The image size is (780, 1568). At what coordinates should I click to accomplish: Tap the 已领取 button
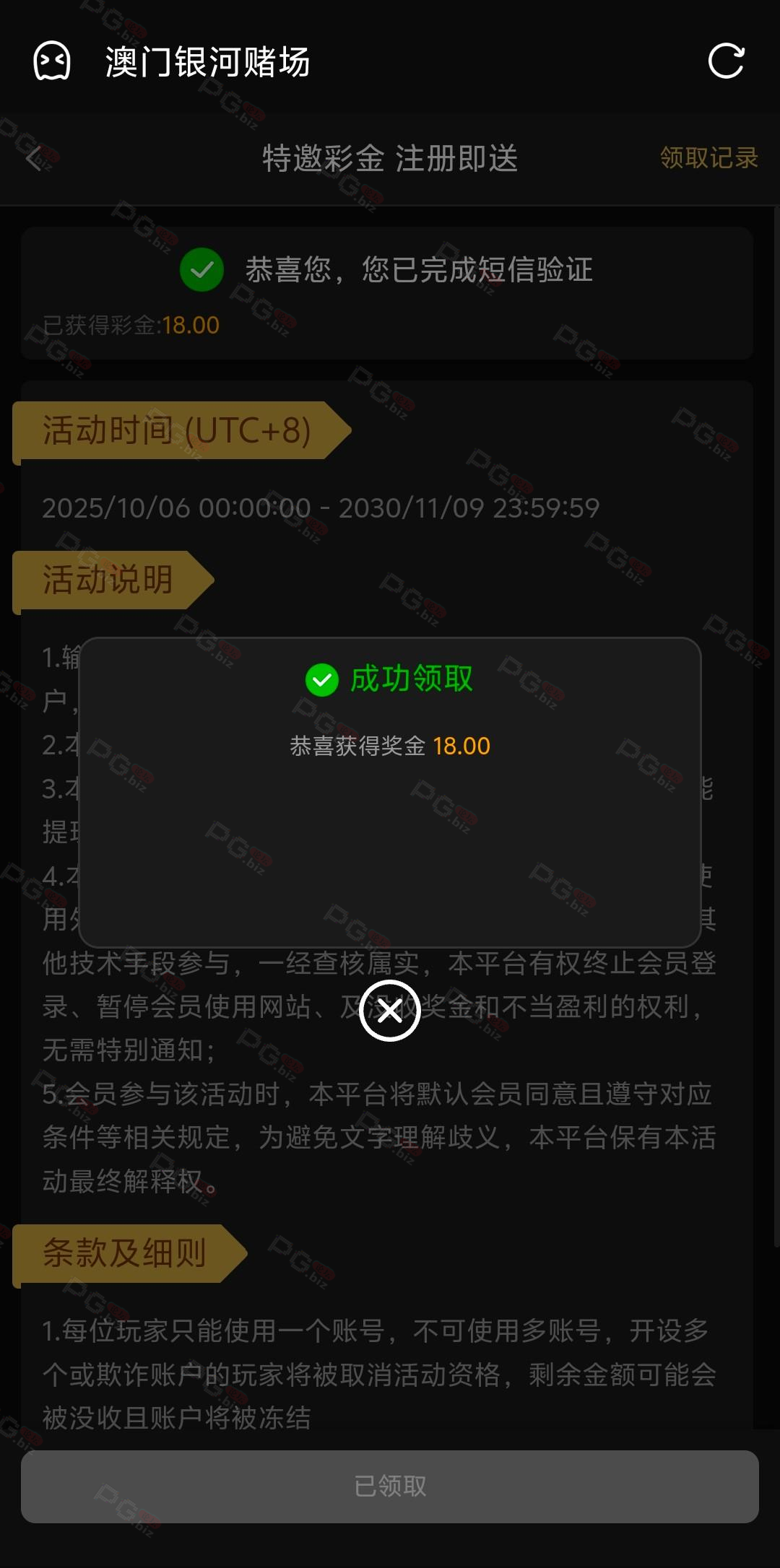(390, 1486)
